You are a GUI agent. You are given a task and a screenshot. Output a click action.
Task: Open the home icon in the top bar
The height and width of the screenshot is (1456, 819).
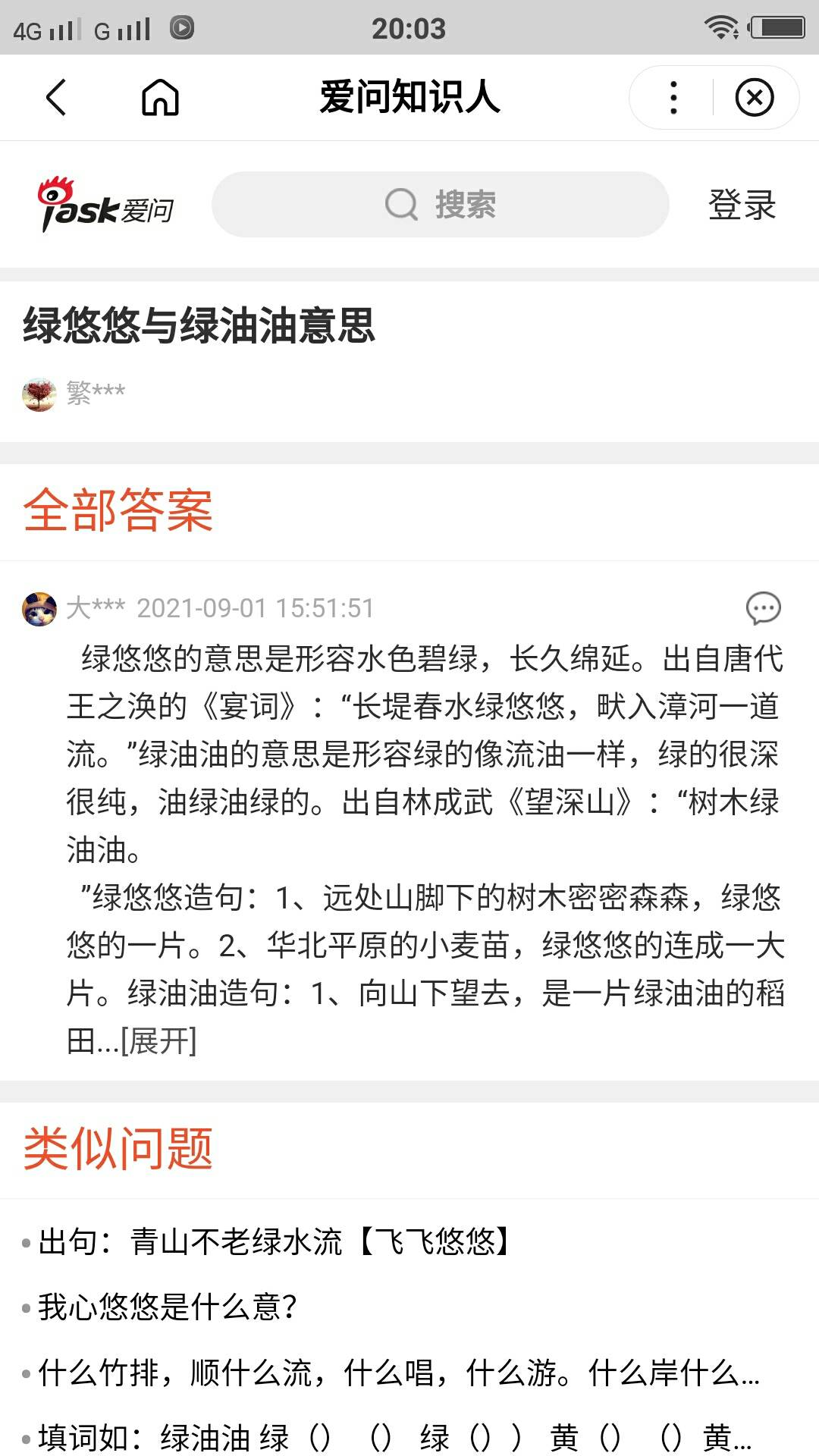(x=160, y=97)
